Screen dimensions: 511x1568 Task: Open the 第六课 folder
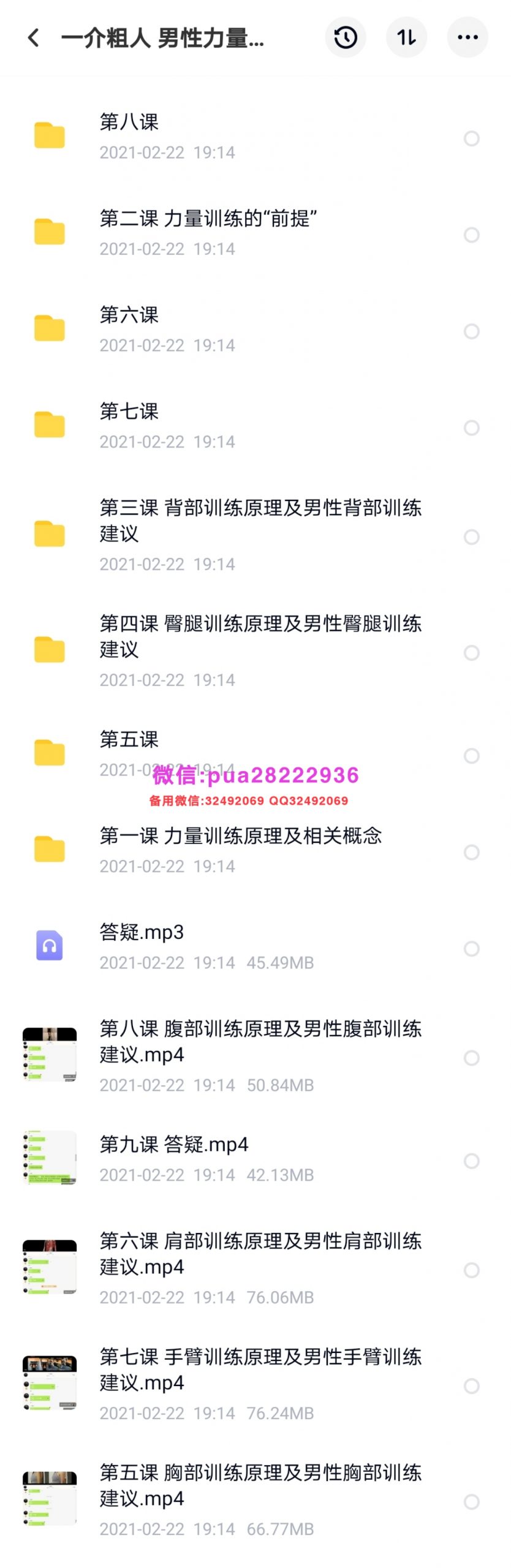coord(184,329)
